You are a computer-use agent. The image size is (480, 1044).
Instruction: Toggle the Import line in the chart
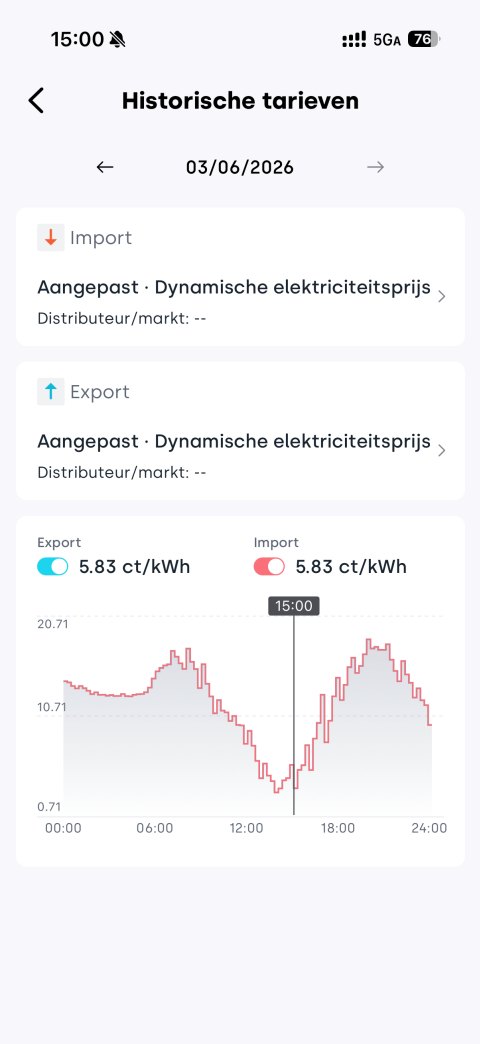[269, 567]
